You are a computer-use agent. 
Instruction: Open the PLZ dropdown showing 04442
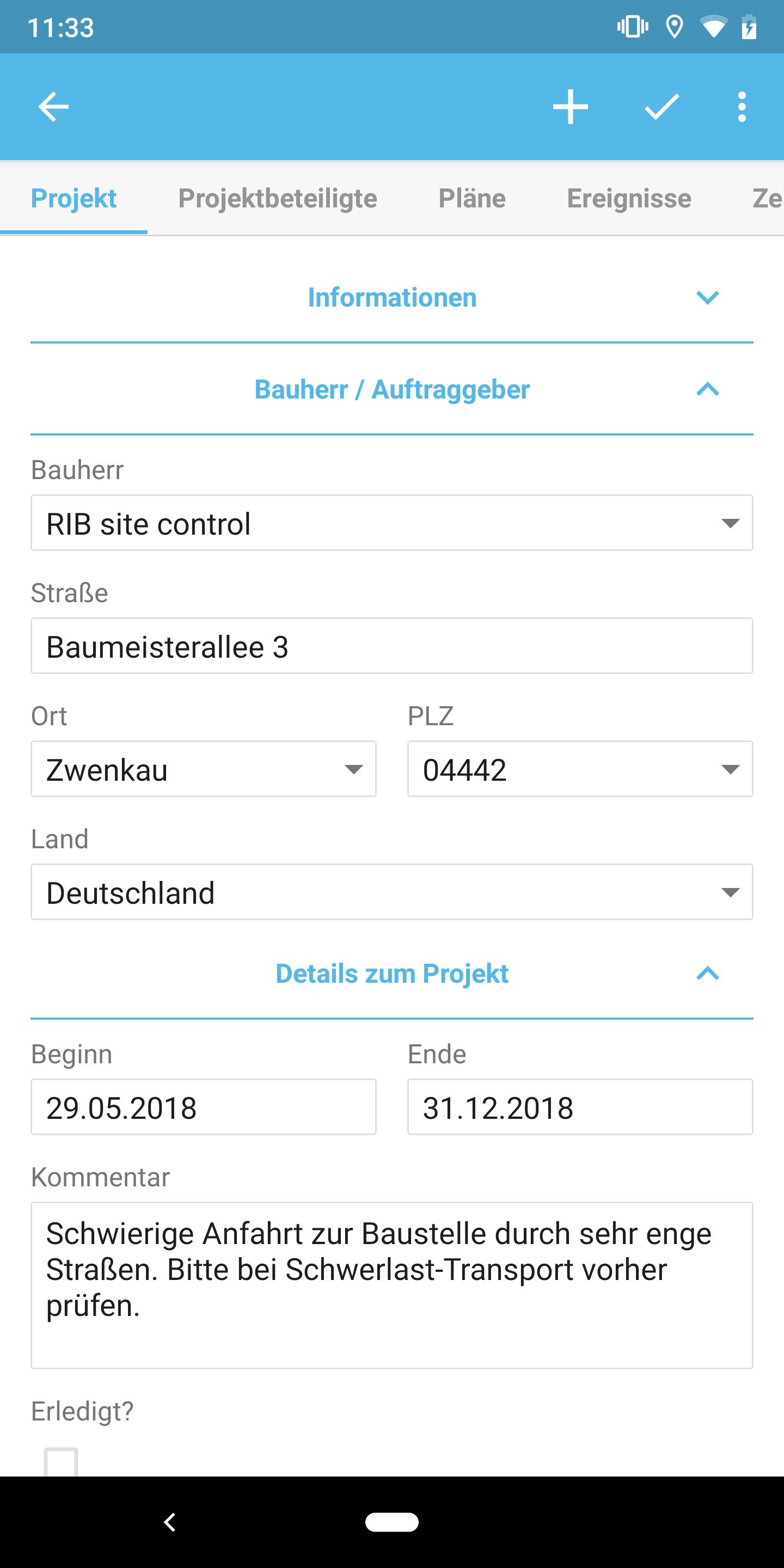click(579, 769)
